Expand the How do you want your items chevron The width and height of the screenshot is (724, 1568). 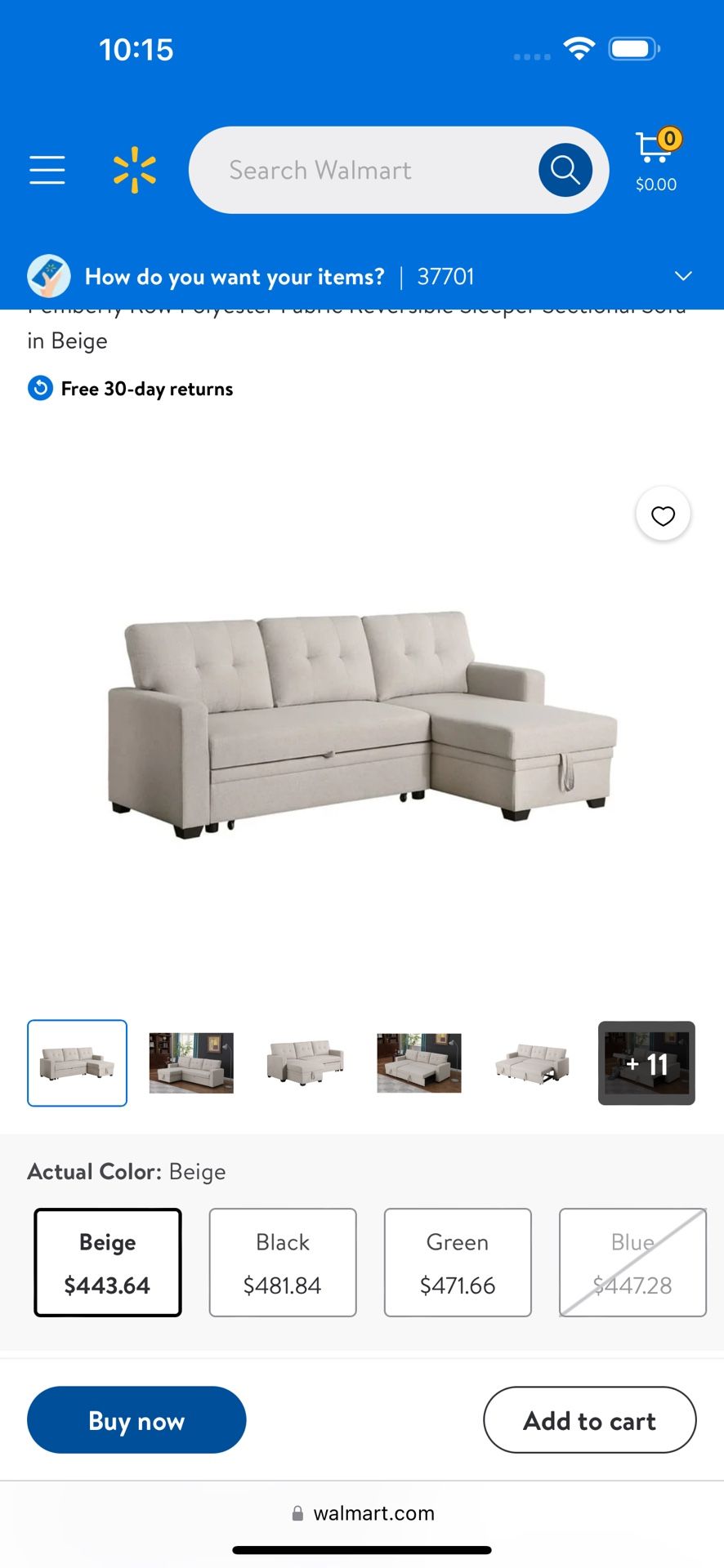click(x=683, y=276)
